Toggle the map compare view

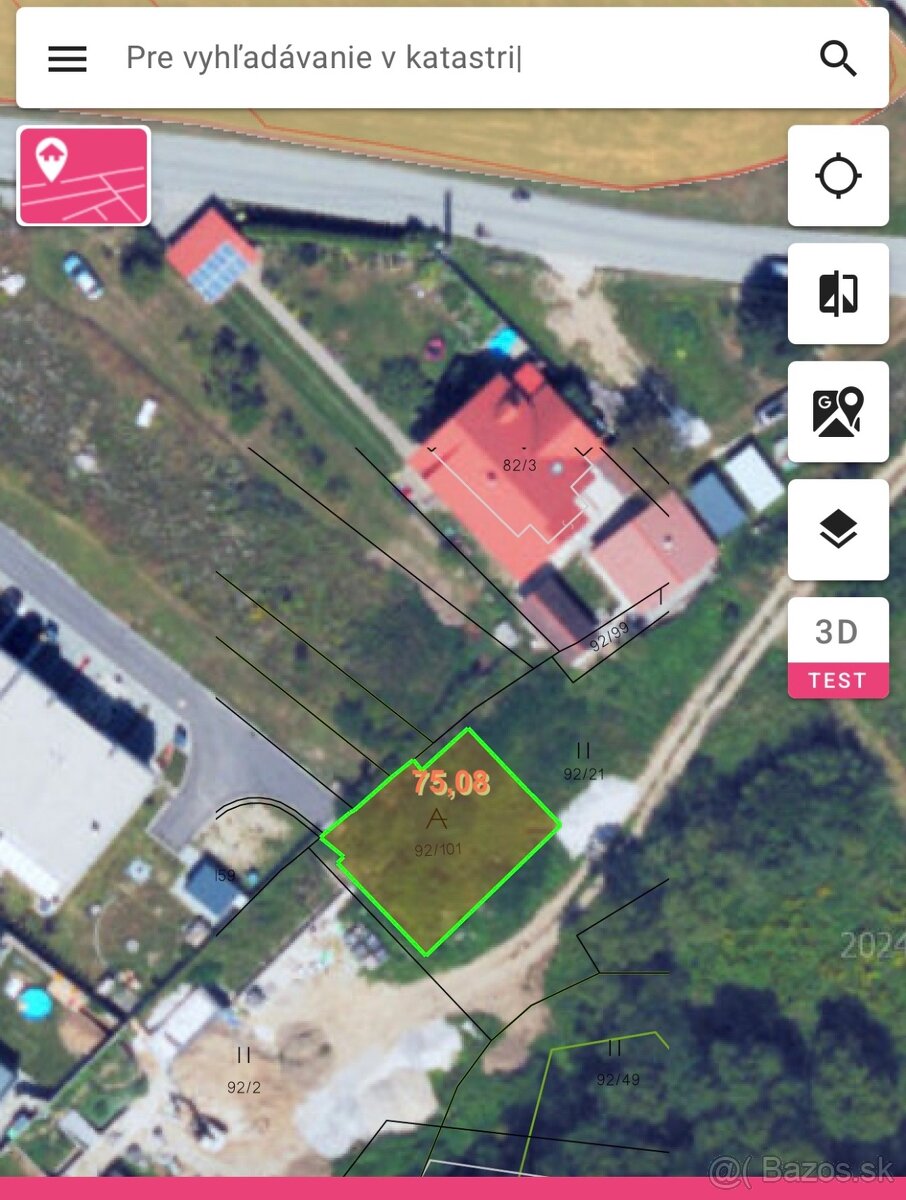click(838, 294)
